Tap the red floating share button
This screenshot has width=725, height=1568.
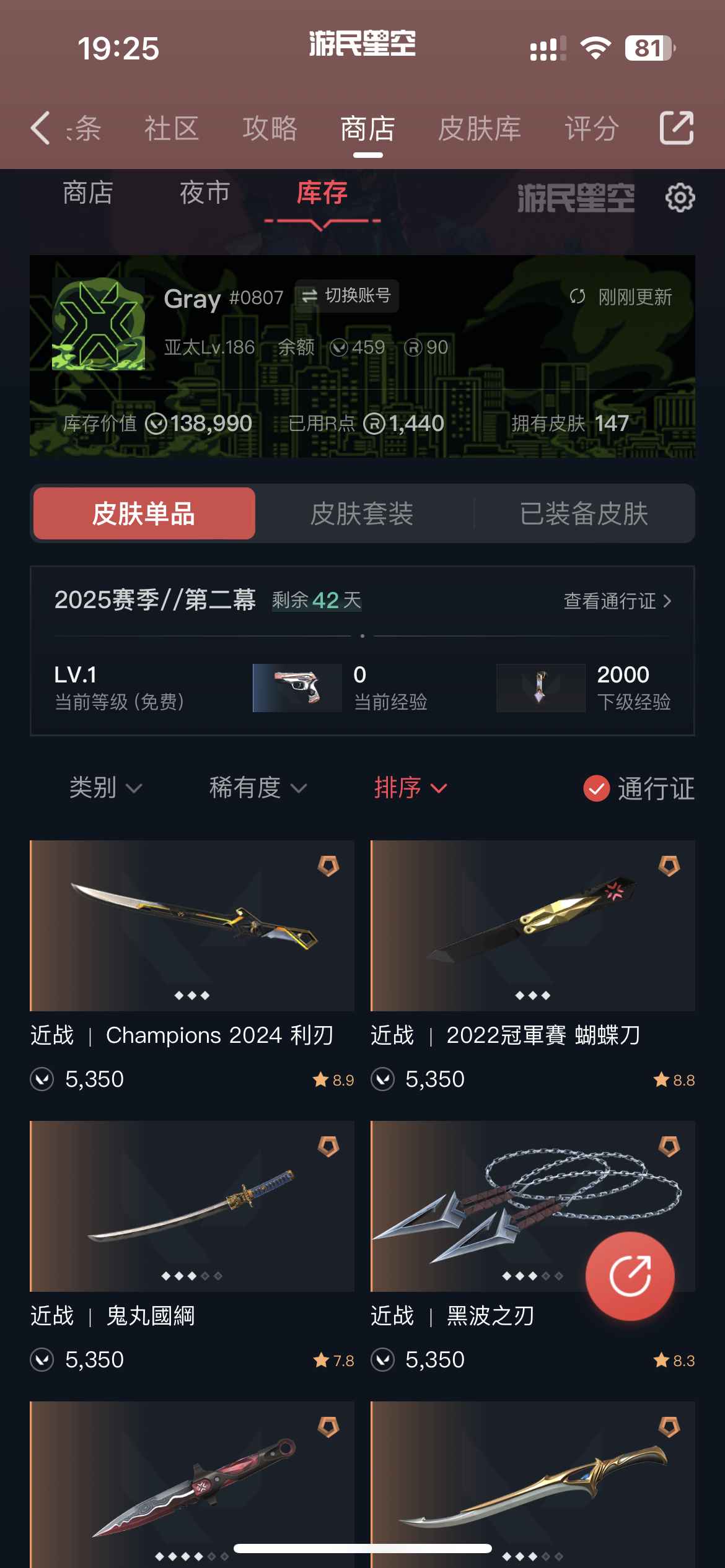pos(630,1276)
